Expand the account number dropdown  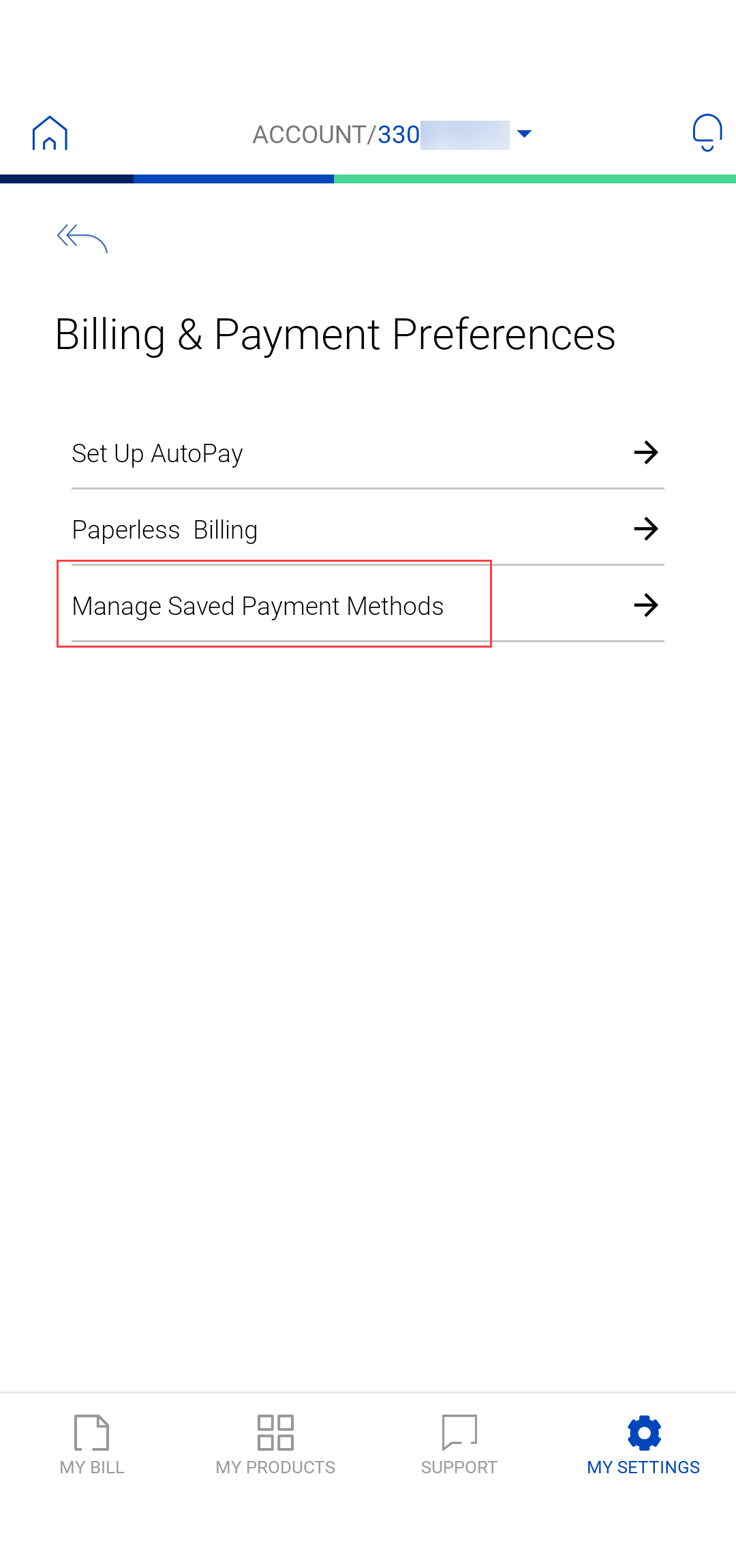coord(524,134)
